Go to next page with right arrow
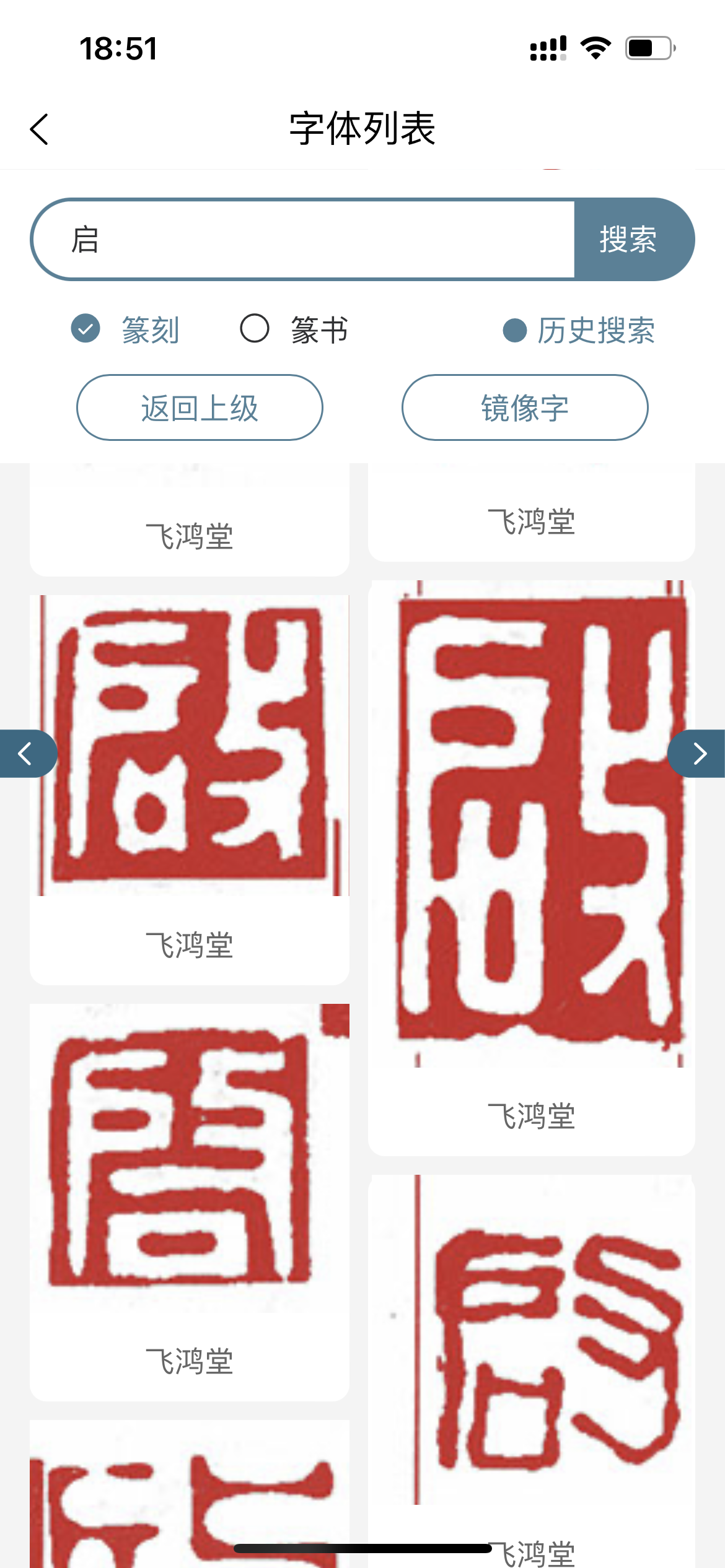The image size is (725, 1568). (697, 754)
